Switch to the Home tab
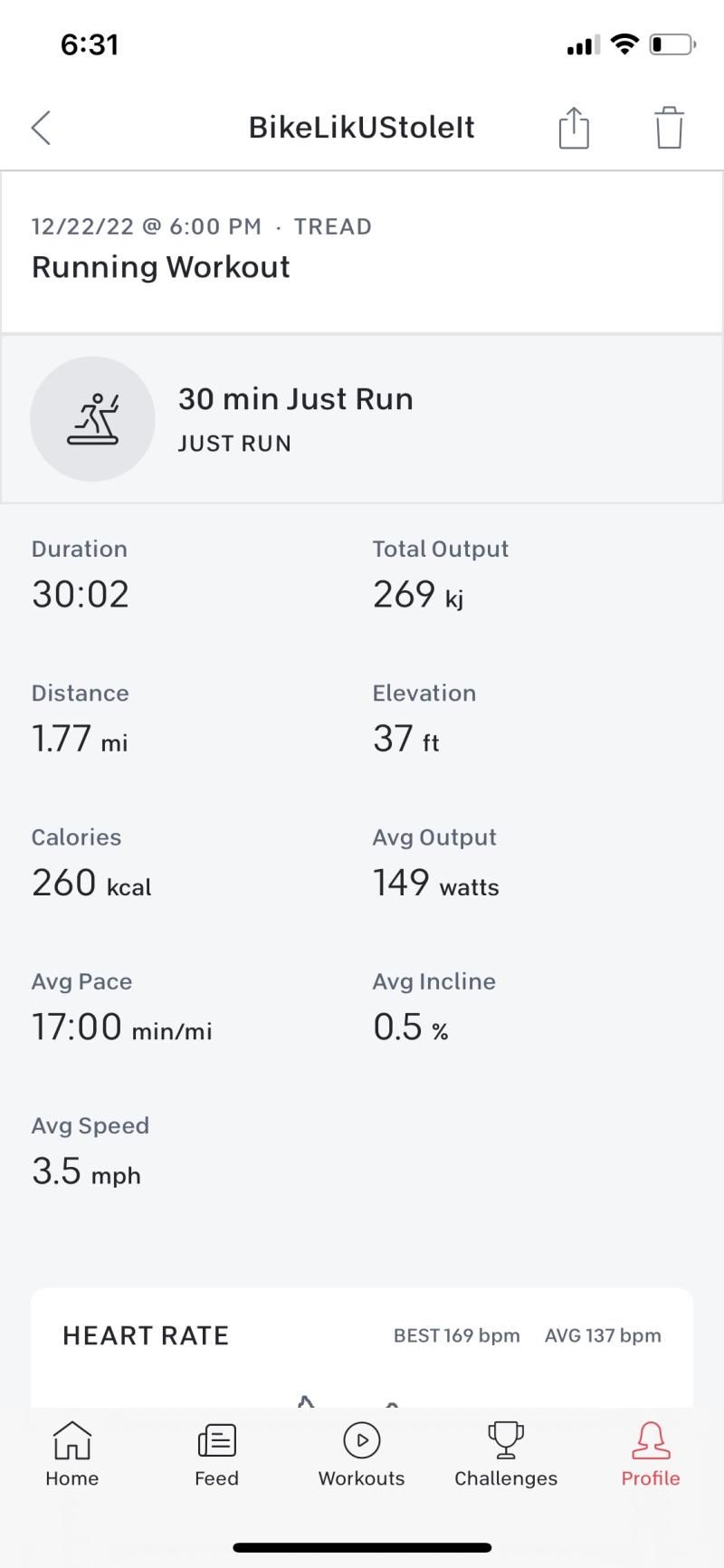The height and width of the screenshot is (1568, 724). click(72, 1454)
